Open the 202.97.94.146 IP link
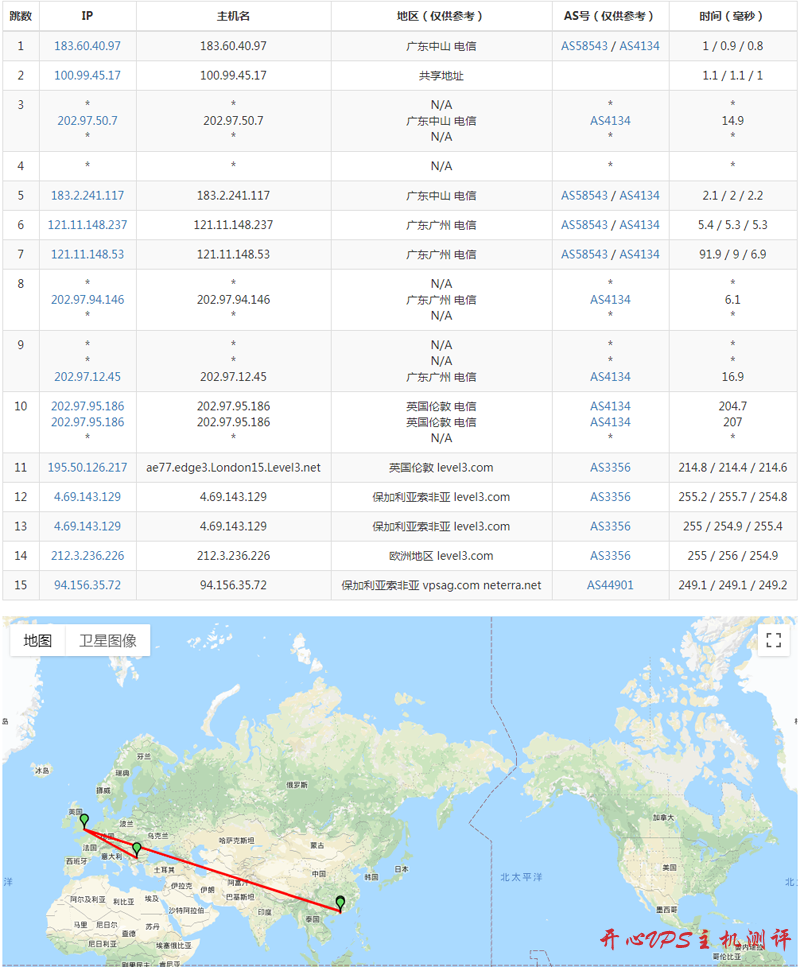This screenshot has height=967, width=800. pyautogui.click(x=87, y=299)
